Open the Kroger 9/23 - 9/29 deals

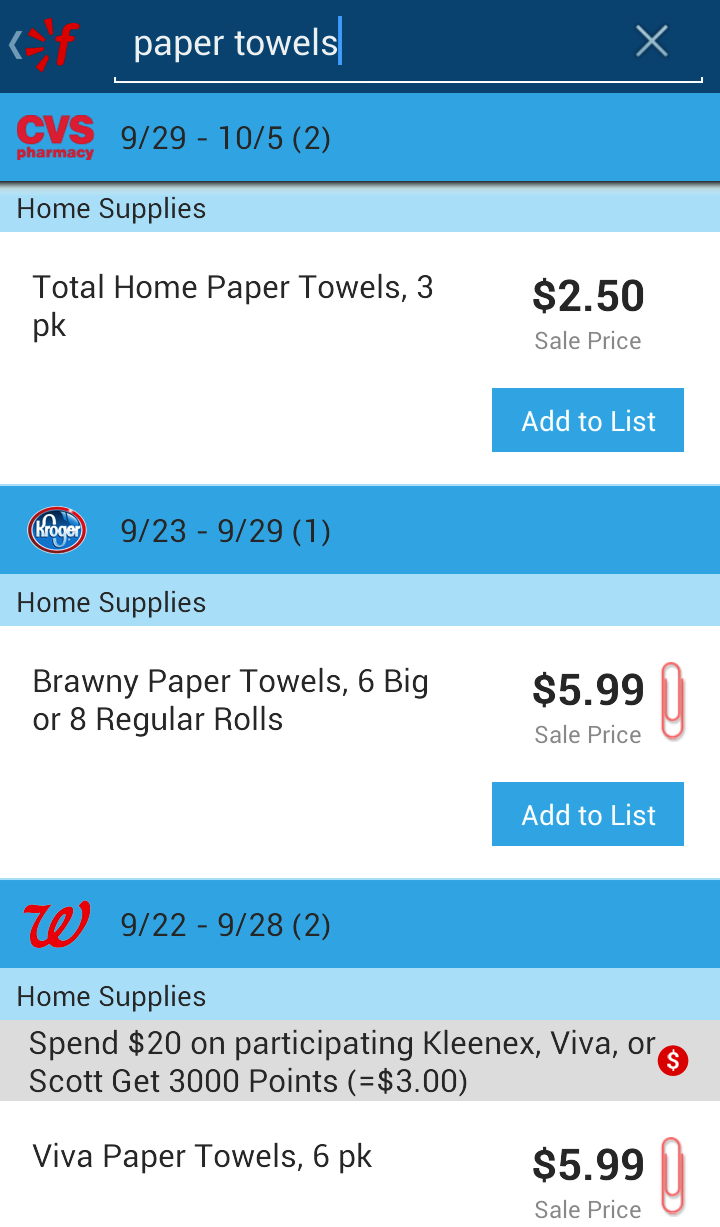[x=360, y=531]
